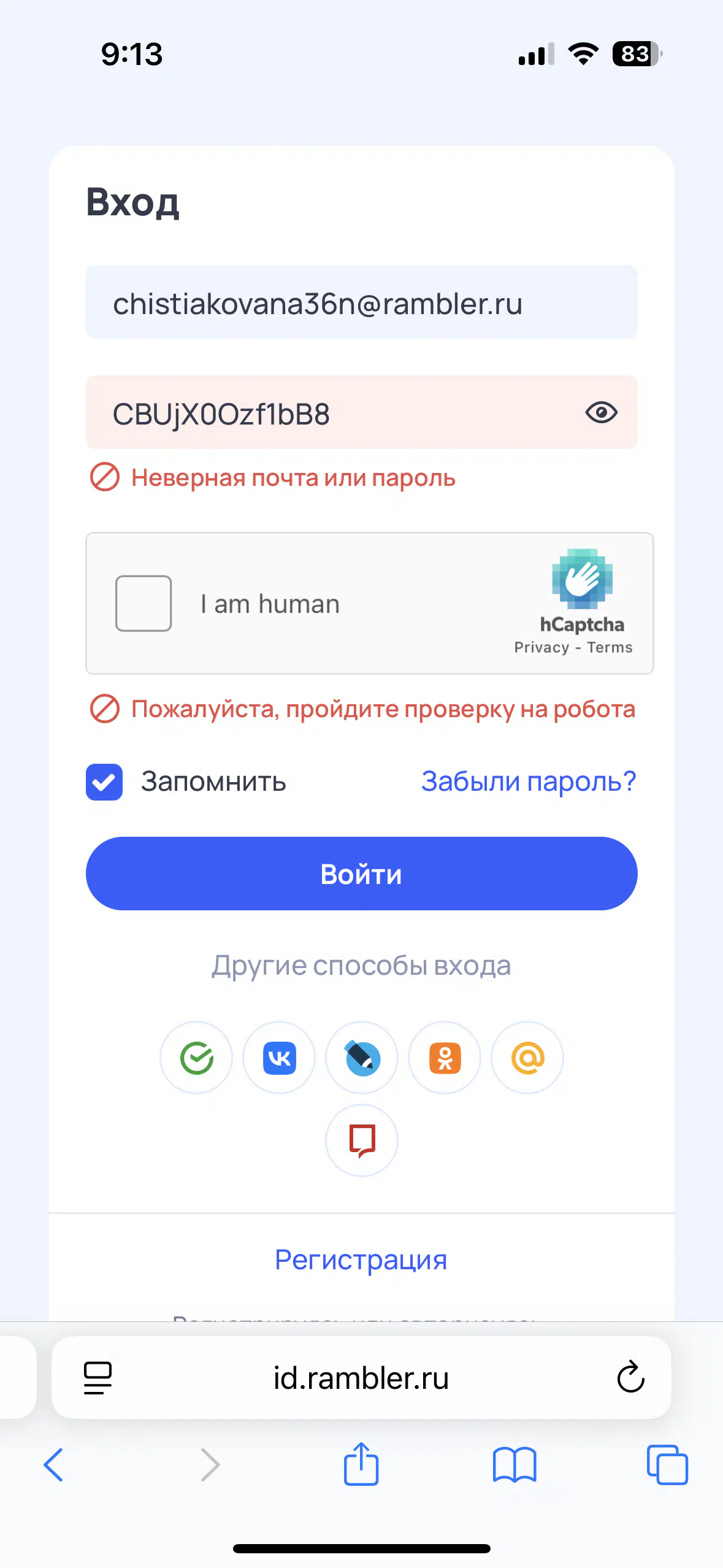Check the "I am human" hCaptcha box
This screenshot has height=1568, width=723.
click(x=143, y=603)
